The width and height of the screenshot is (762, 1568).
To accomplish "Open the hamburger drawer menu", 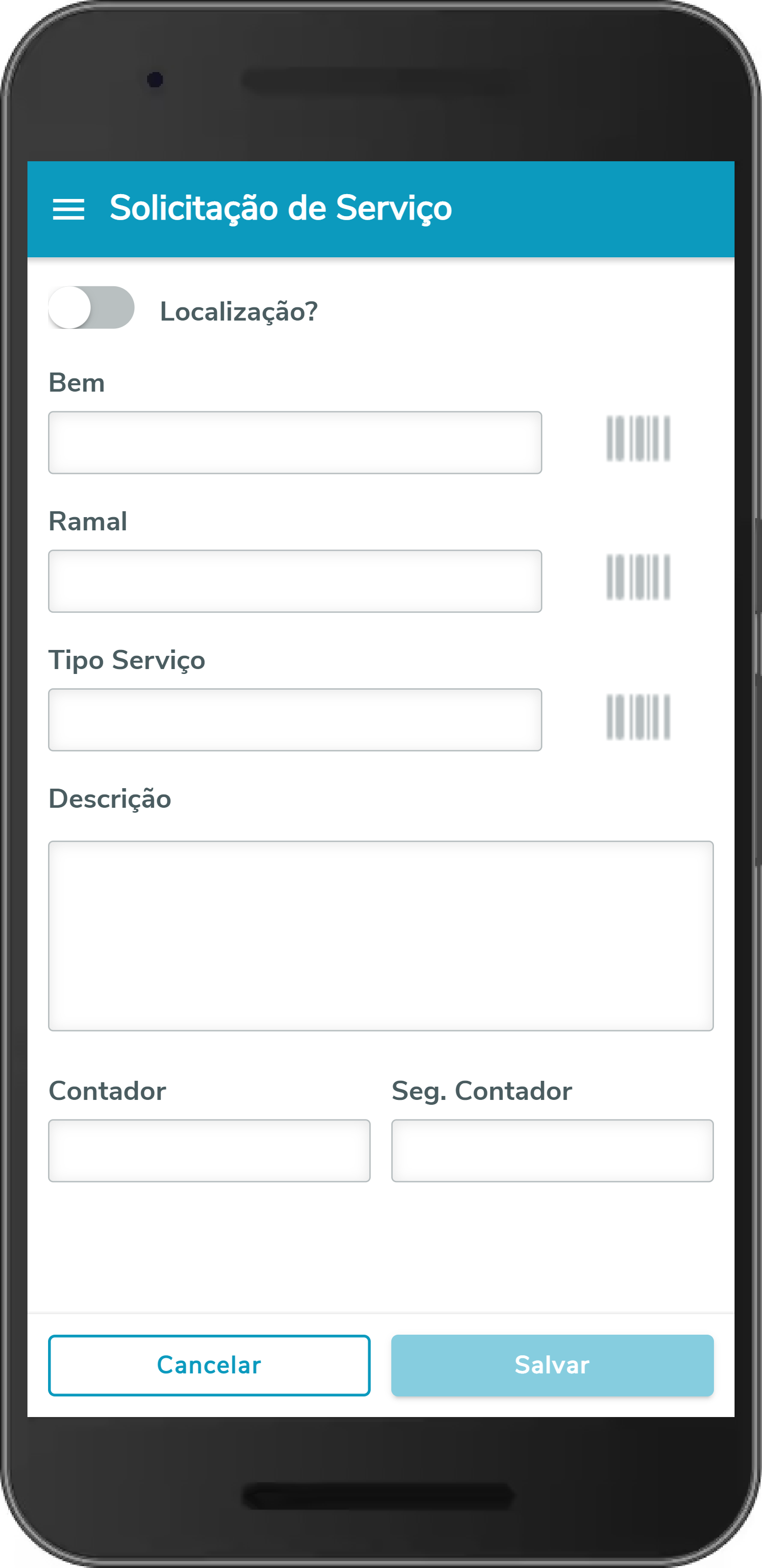I will coord(68,209).
